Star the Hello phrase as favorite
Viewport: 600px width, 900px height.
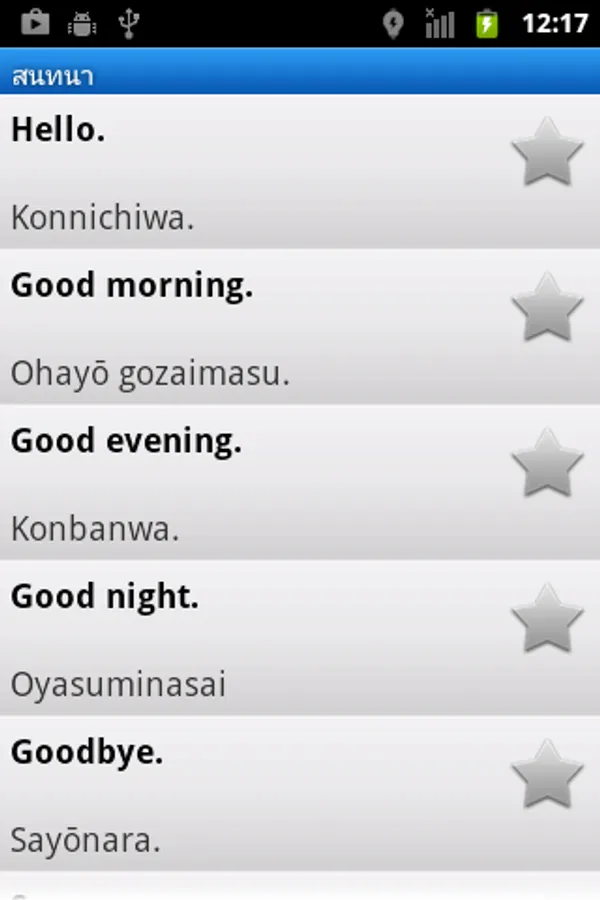coord(547,152)
